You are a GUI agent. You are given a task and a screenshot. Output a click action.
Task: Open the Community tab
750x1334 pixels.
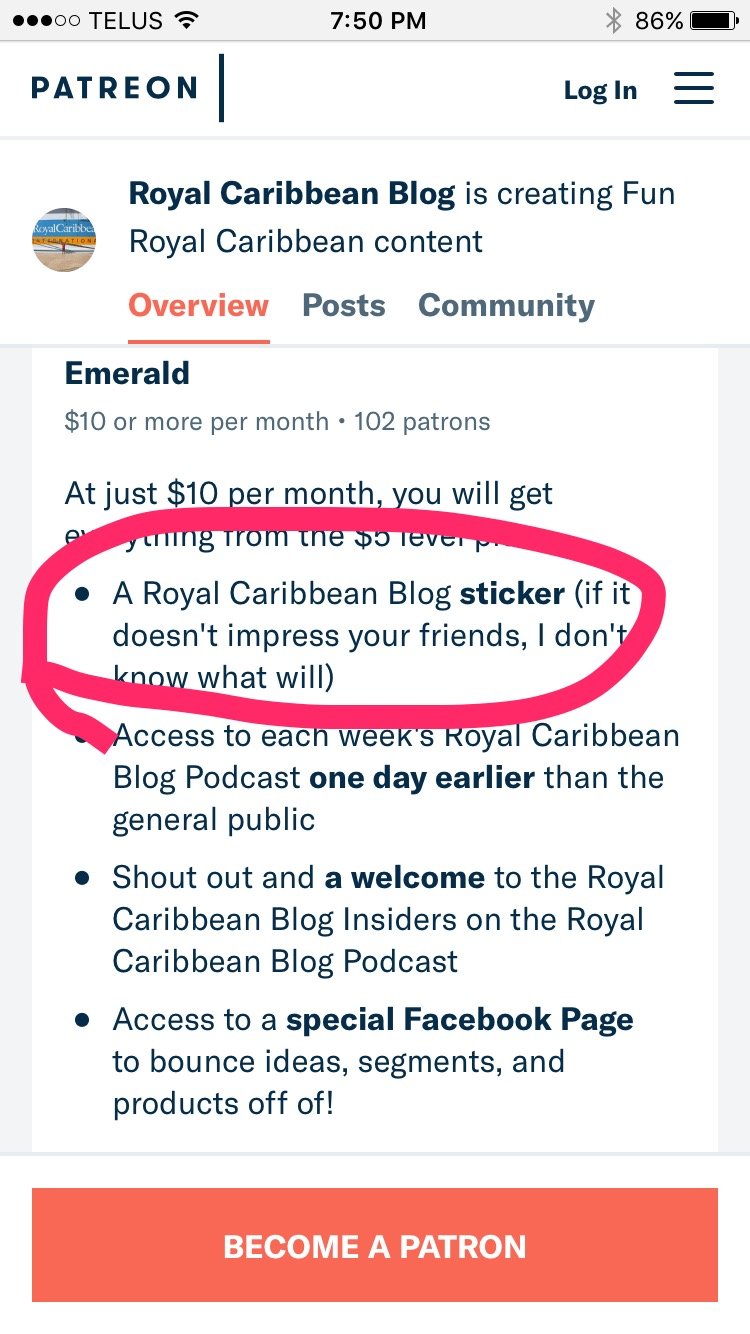(x=506, y=305)
